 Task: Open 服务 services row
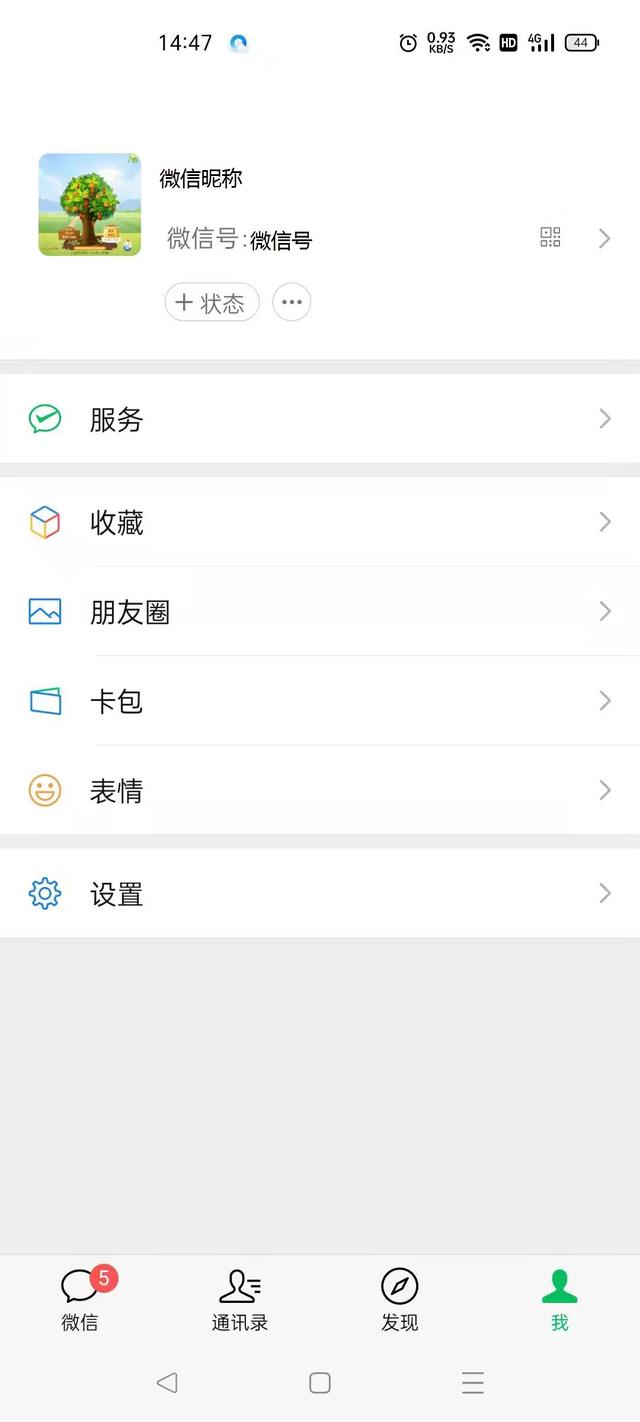click(x=320, y=419)
